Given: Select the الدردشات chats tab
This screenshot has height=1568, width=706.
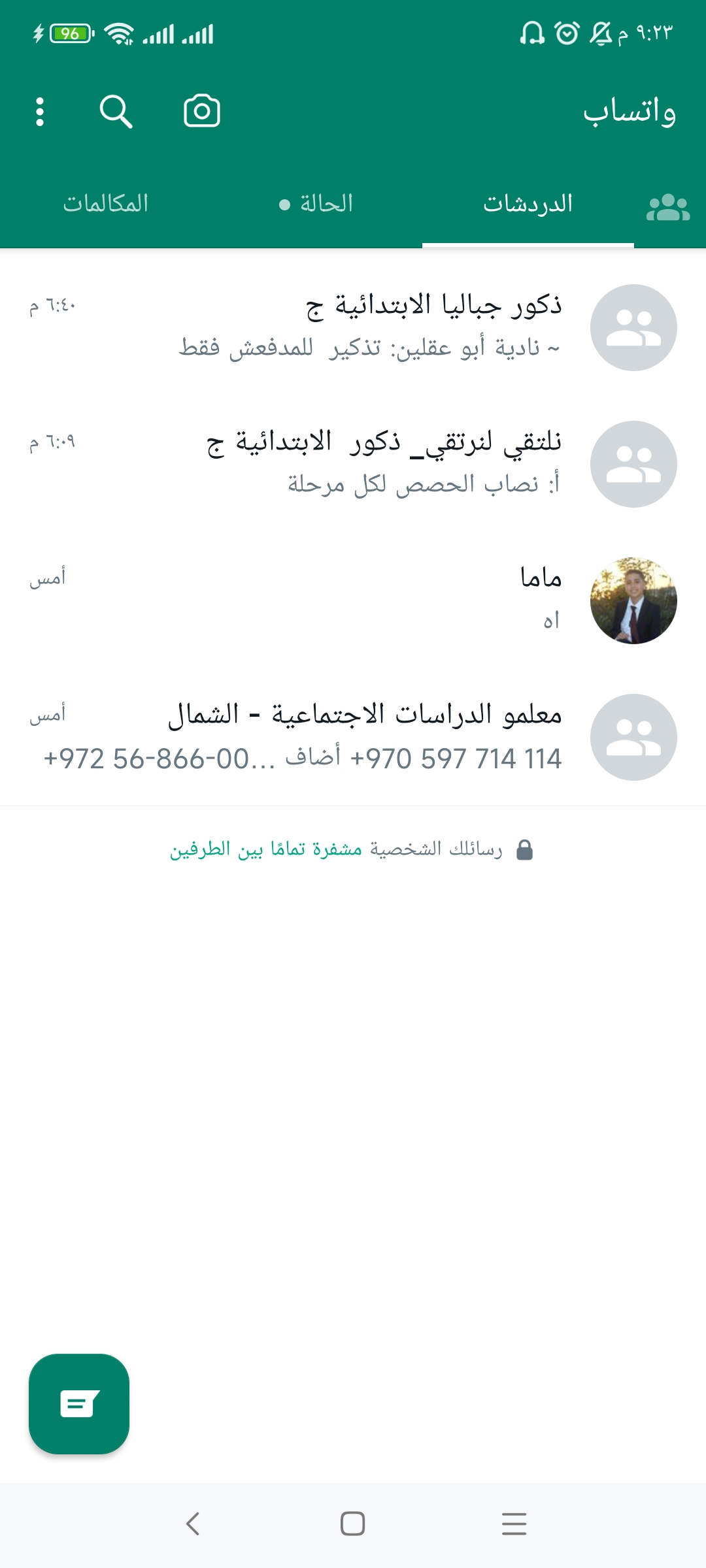Looking at the screenshot, I should click(x=528, y=204).
